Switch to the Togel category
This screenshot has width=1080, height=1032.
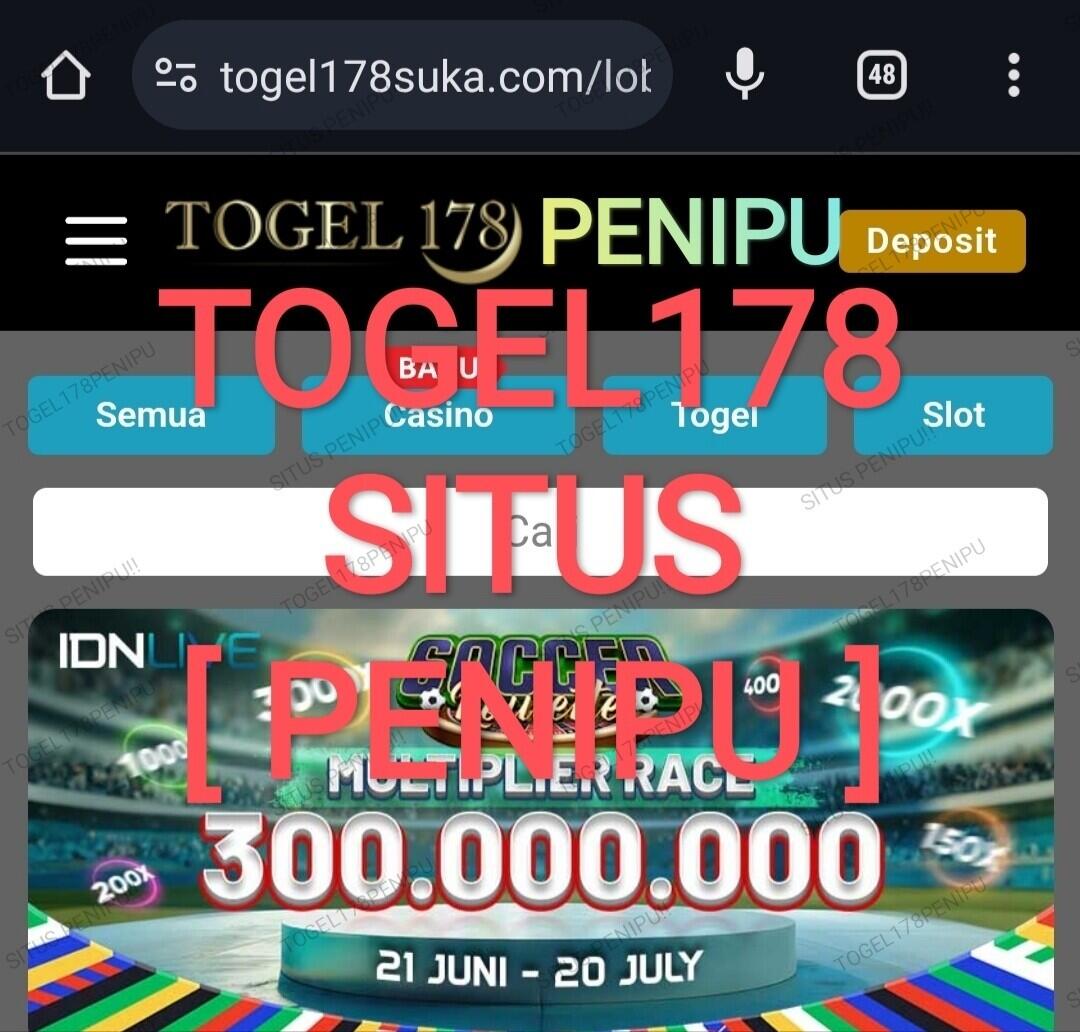point(715,415)
